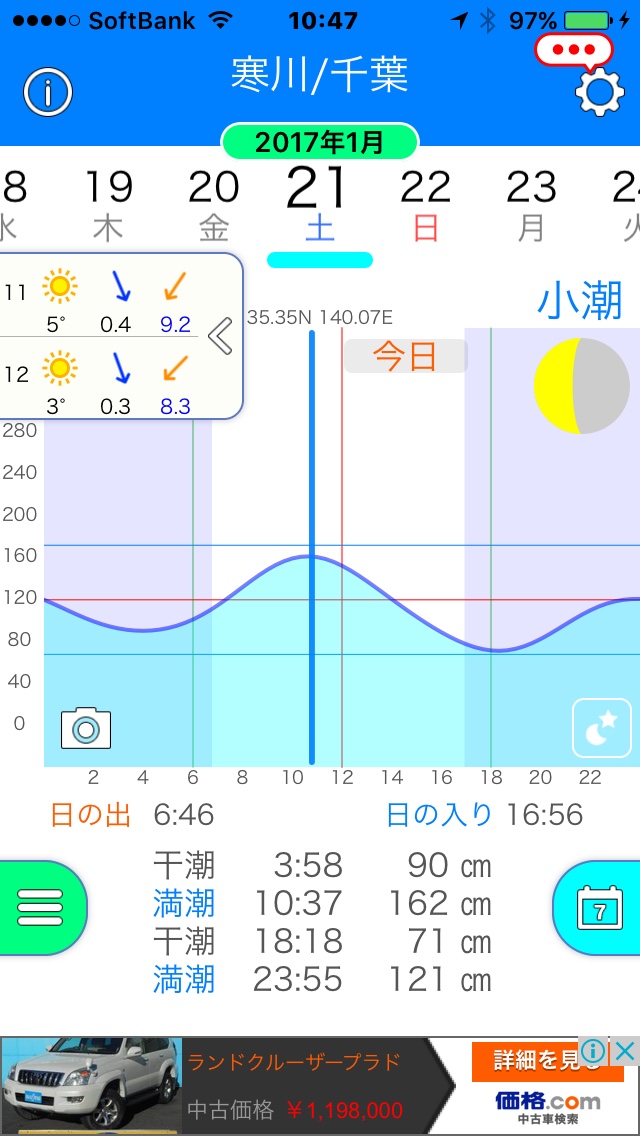This screenshot has width=640, height=1136.
Task: Open the calendar button
Action: pyautogui.click(x=598, y=908)
